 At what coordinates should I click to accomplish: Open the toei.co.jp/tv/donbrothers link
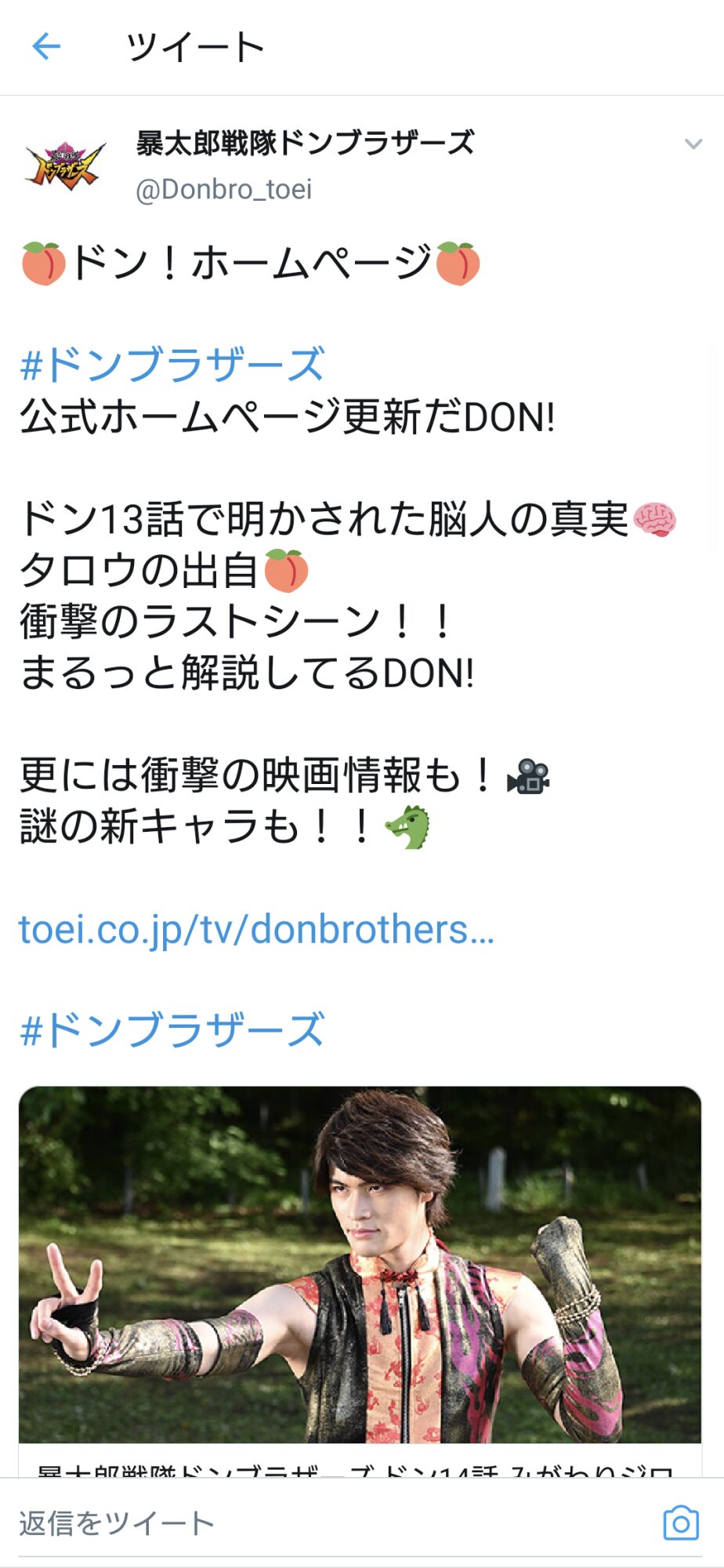(256, 930)
